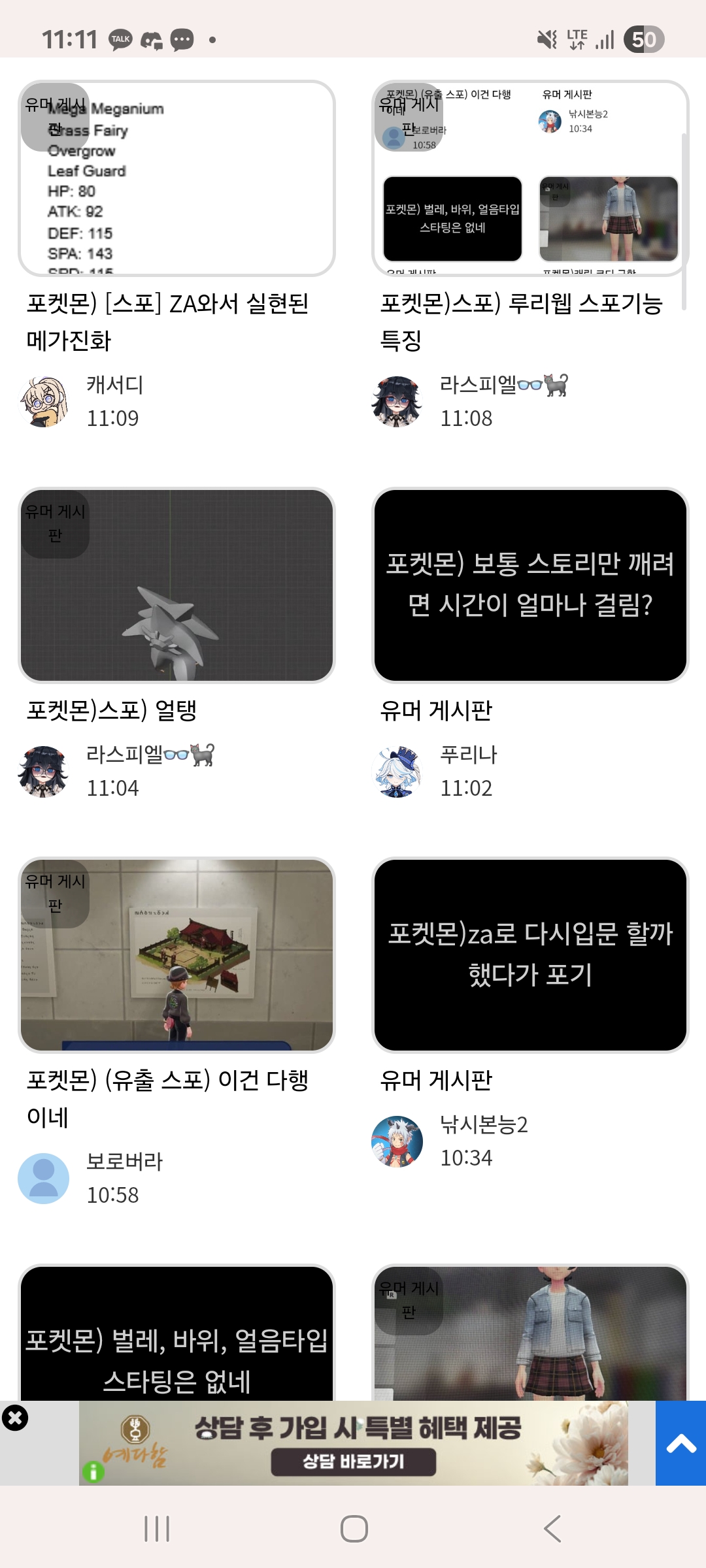Dismiss the bottom banner ad
The width and height of the screenshot is (706, 1568).
15,1418
